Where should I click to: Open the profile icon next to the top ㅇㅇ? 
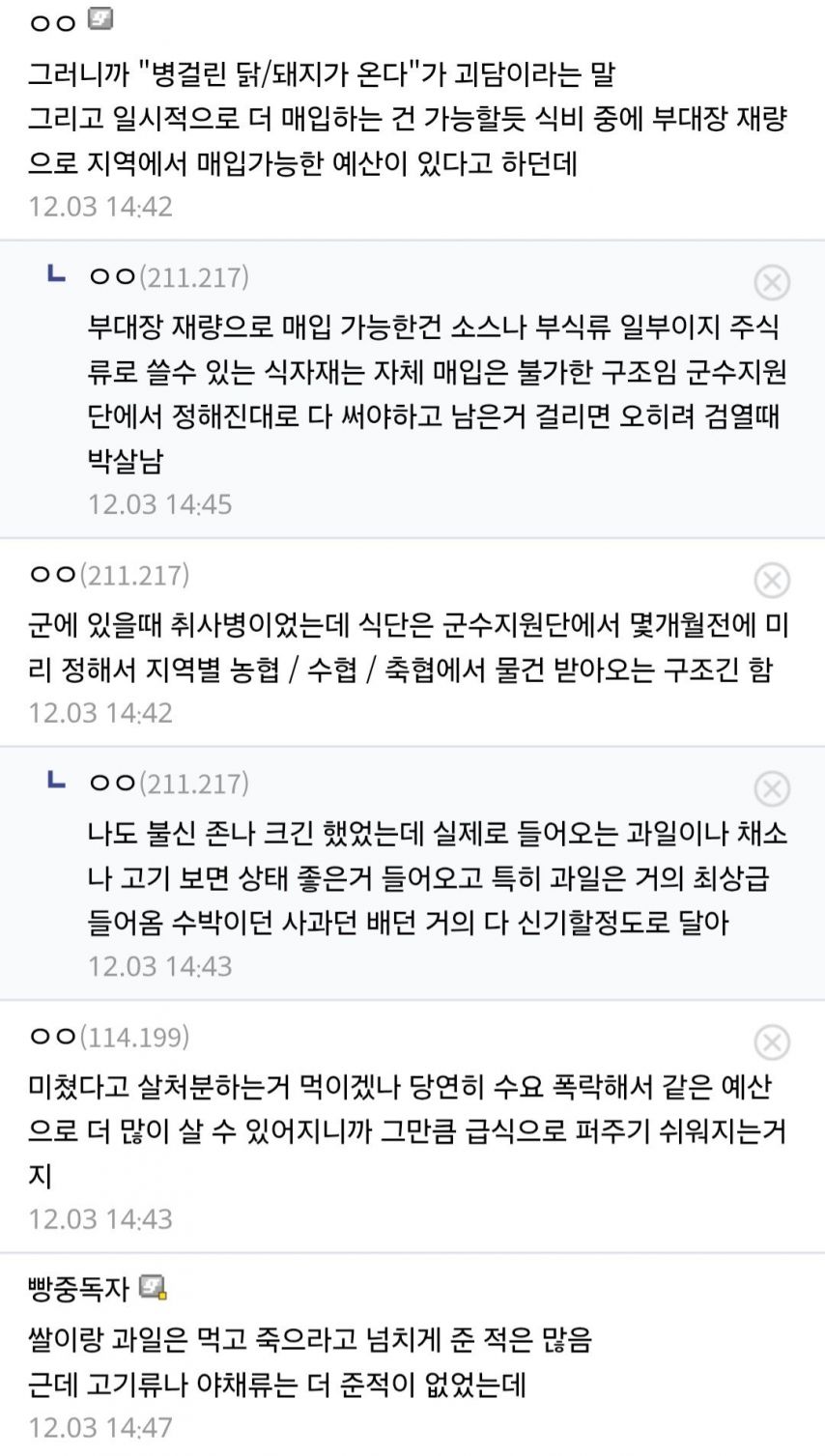(100, 18)
